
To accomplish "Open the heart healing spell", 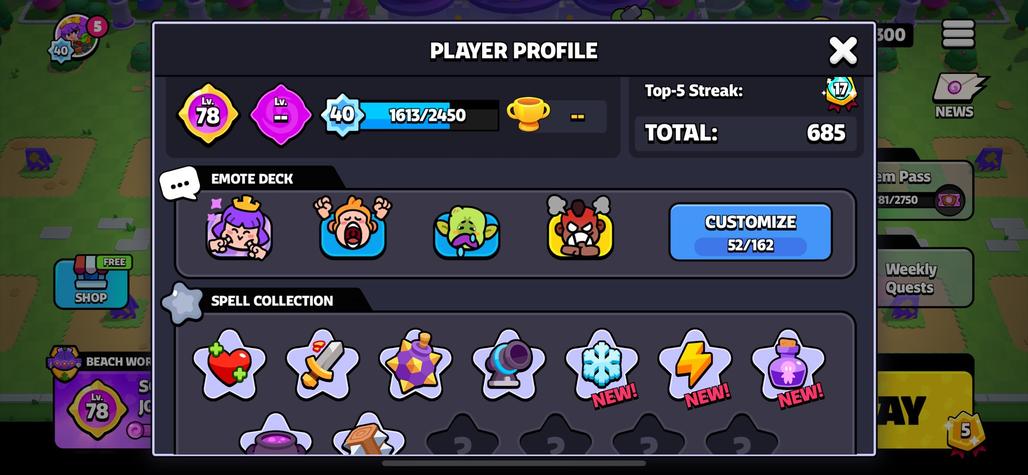I will 230,365.
